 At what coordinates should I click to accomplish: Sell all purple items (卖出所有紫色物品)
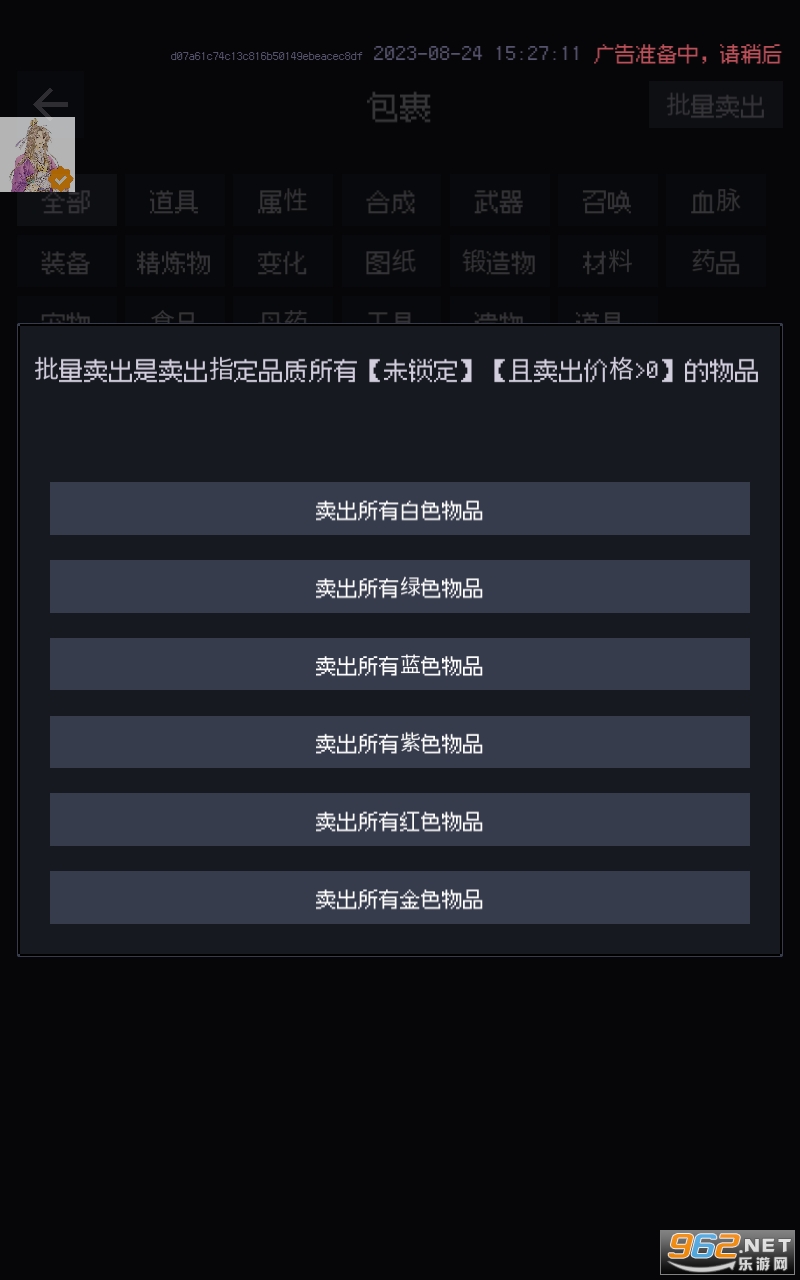(400, 742)
